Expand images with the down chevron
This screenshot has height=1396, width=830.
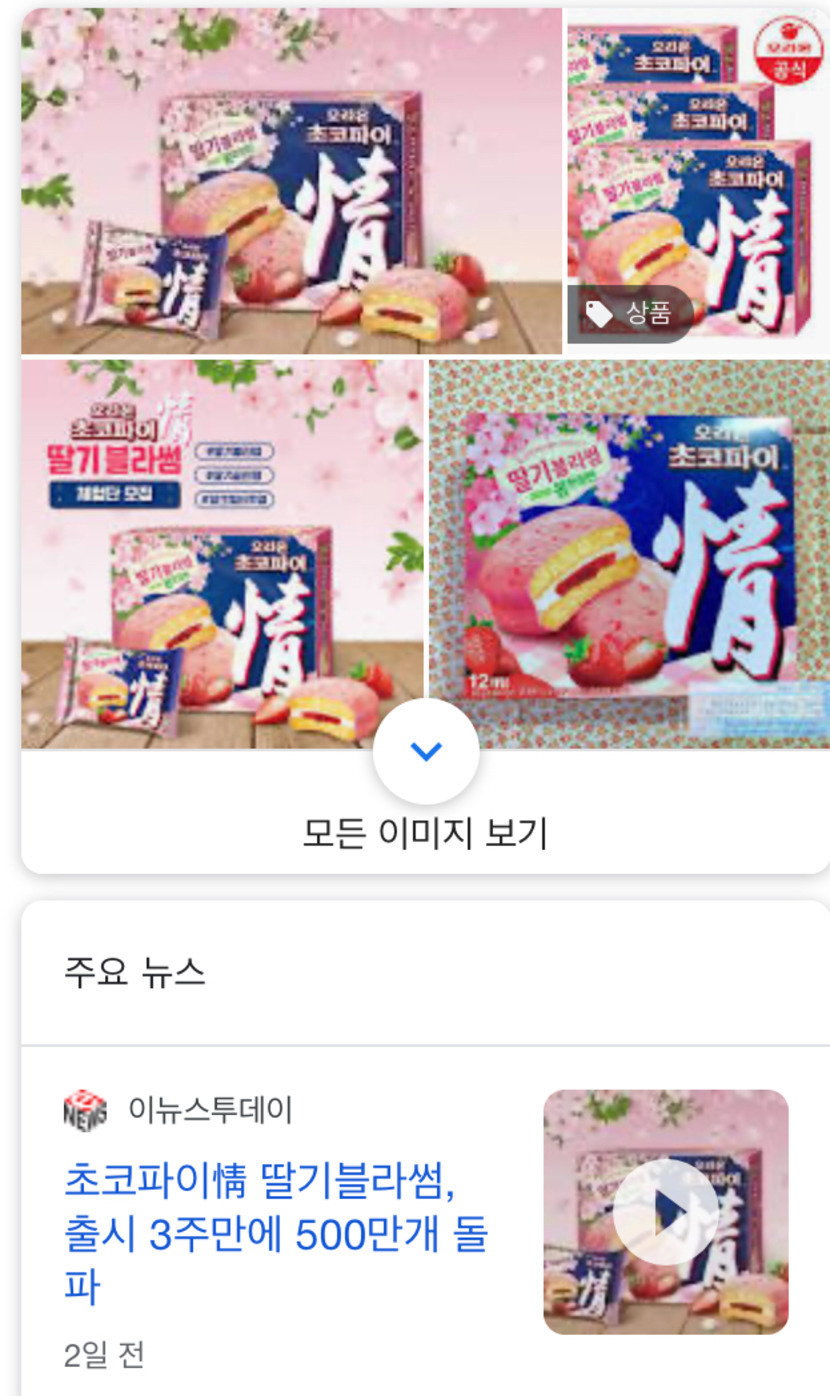coord(426,752)
